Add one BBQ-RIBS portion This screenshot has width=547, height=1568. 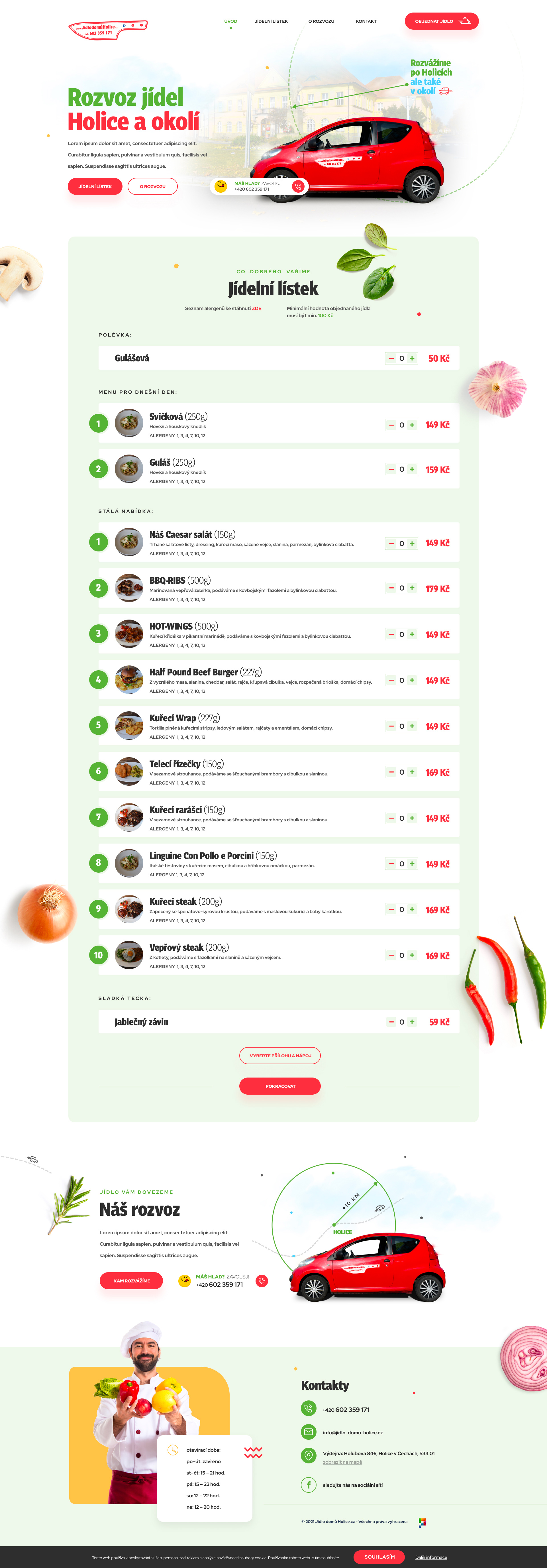(412, 588)
